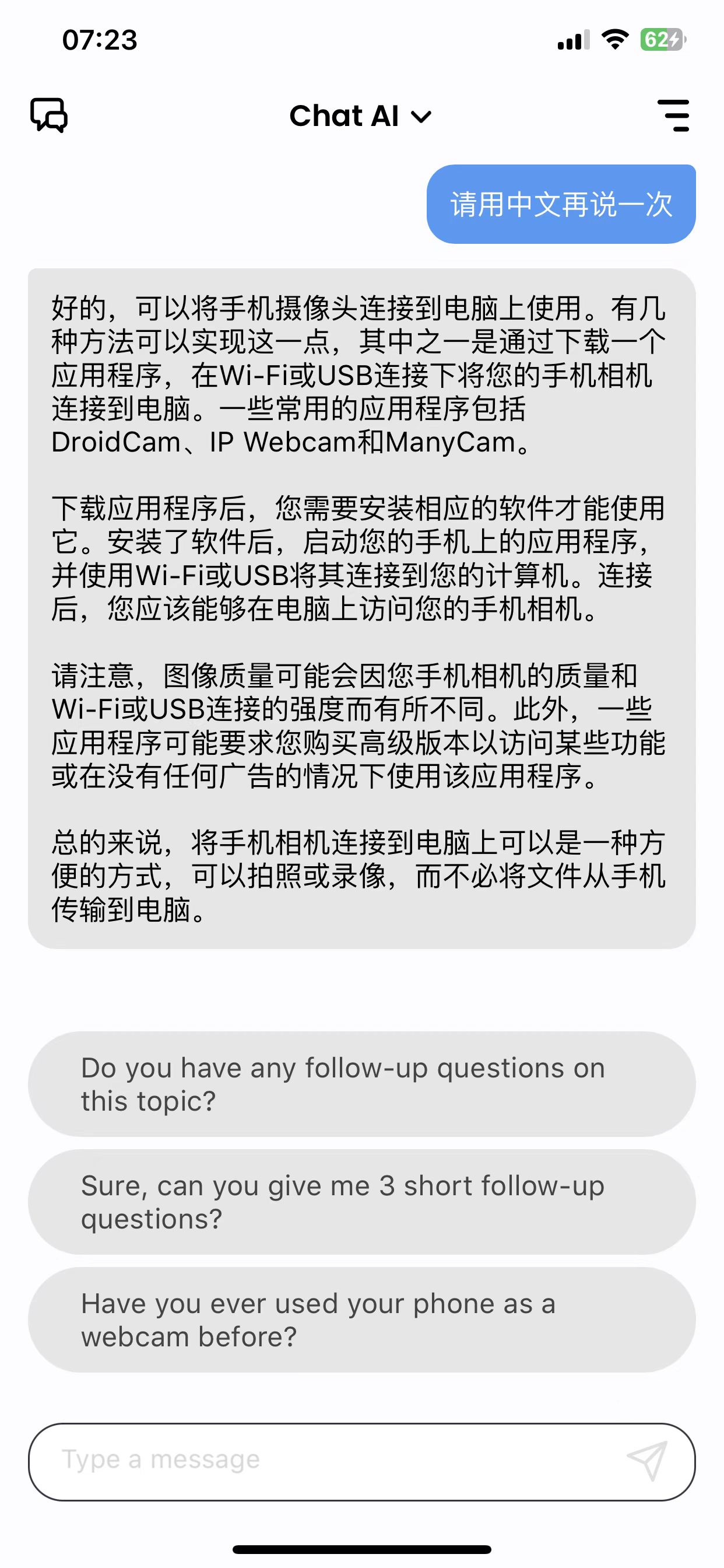Open the chat history icon
The height and width of the screenshot is (1568, 724).
(50, 115)
